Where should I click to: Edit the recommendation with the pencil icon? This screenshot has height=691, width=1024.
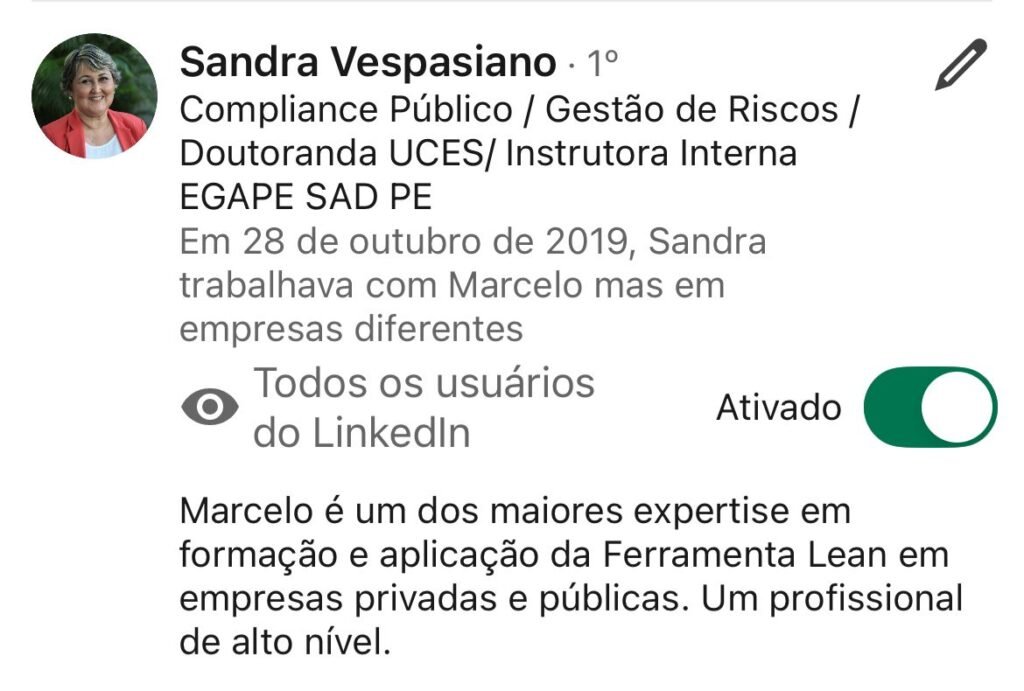(x=961, y=65)
